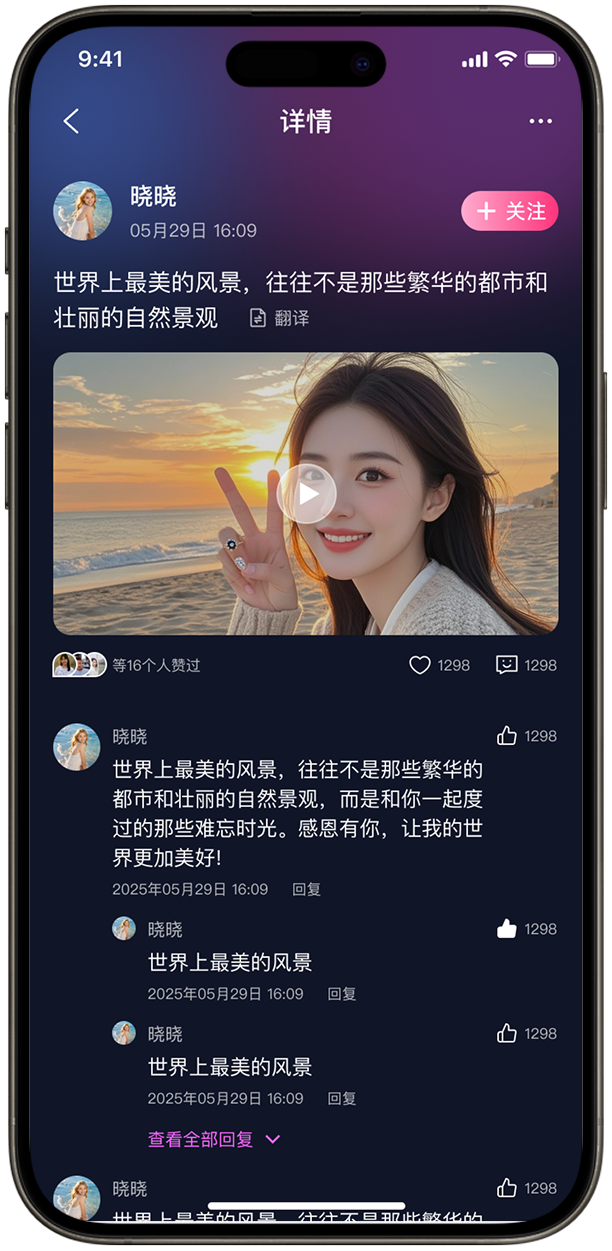The image size is (612, 1251).
Task: Translate the post with 翻译
Action: tap(280, 318)
